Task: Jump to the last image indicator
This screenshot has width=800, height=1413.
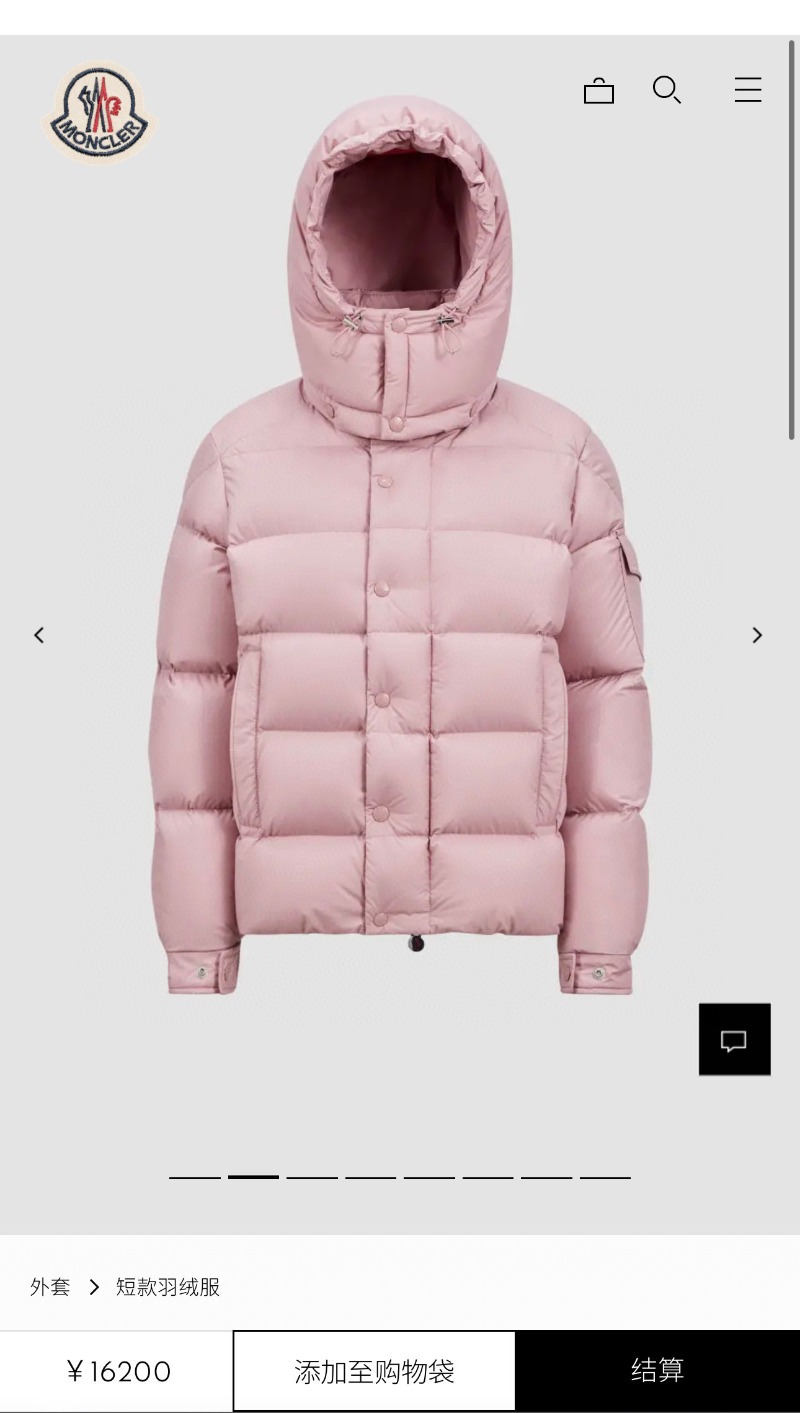Action: pos(605,1177)
